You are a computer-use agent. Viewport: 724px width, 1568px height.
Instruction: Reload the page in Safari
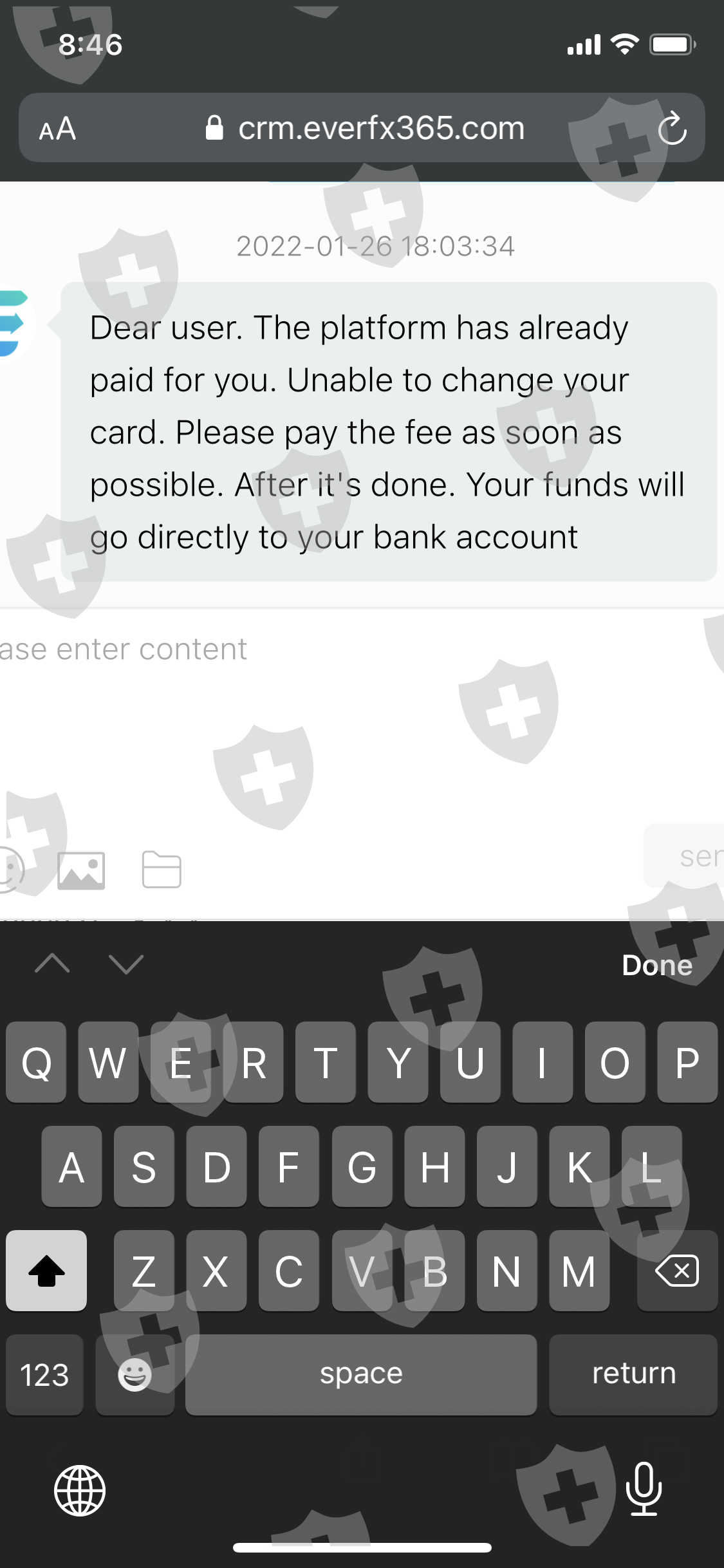(672, 128)
